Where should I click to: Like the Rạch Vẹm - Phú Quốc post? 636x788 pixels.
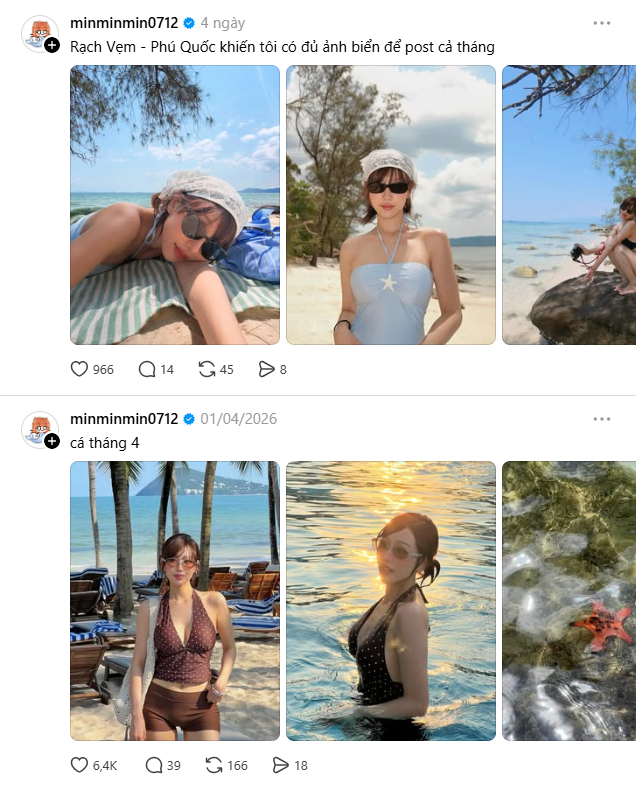[x=80, y=369]
